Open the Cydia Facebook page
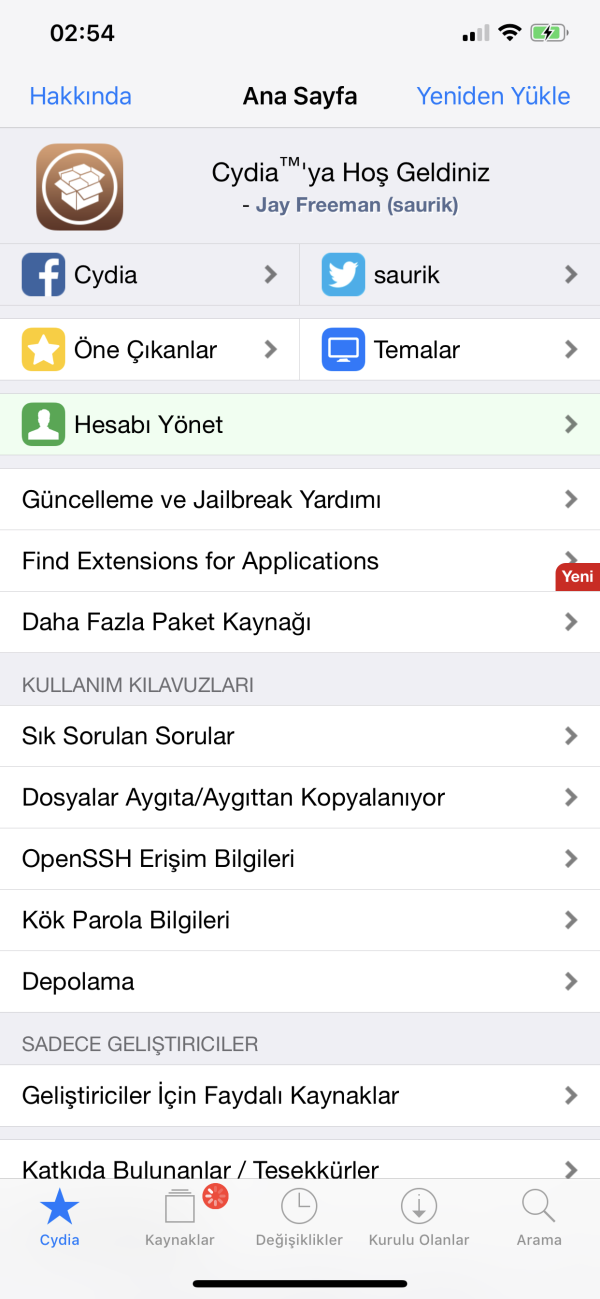This screenshot has width=600, height=1299. [x=150, y=274]
